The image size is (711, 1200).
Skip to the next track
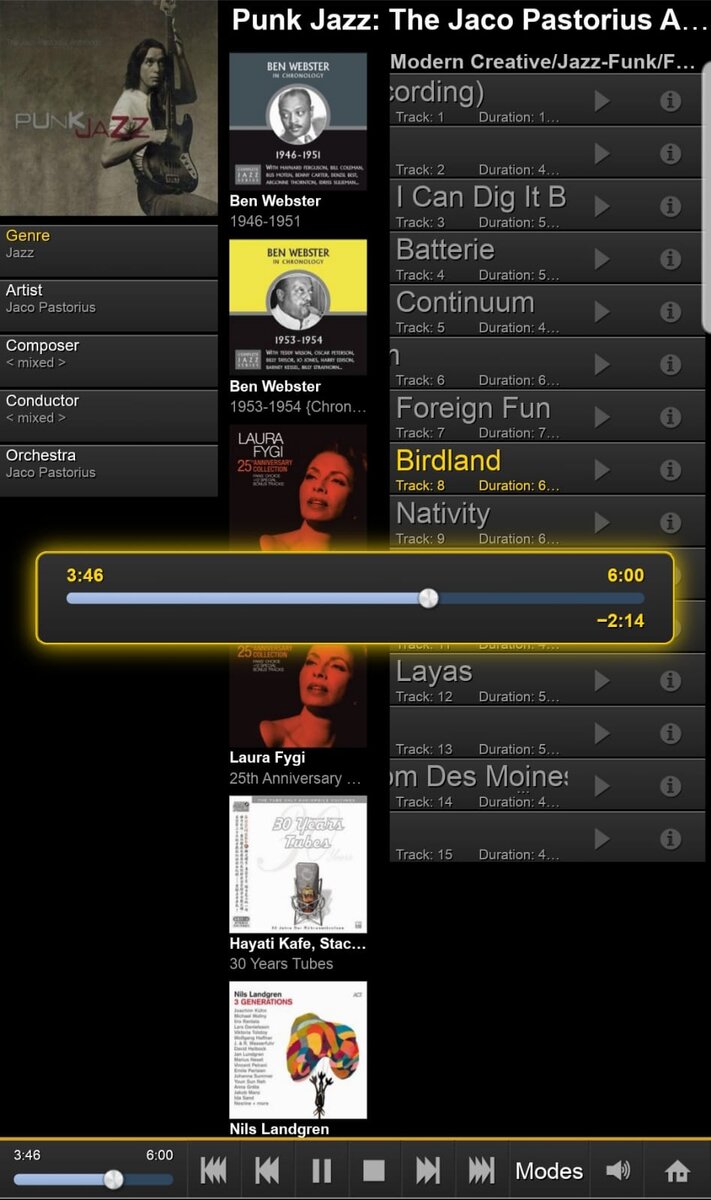427,1170
